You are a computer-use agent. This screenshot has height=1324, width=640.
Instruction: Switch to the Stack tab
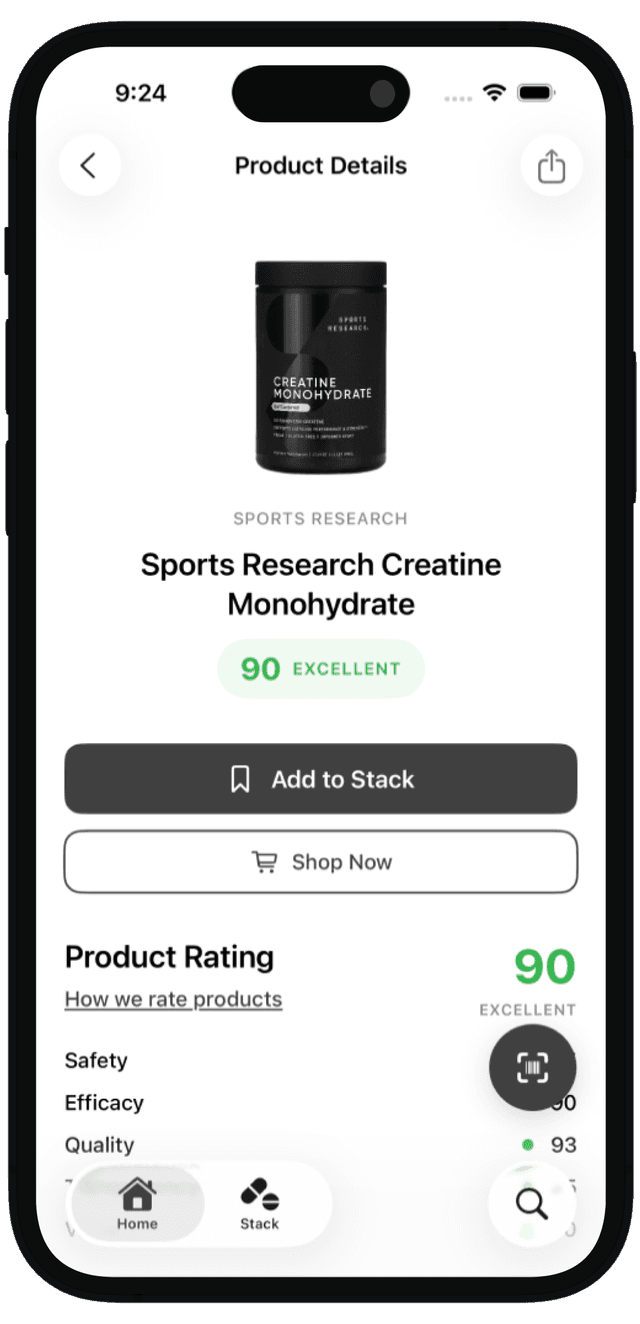click(x=259, y=1203)
